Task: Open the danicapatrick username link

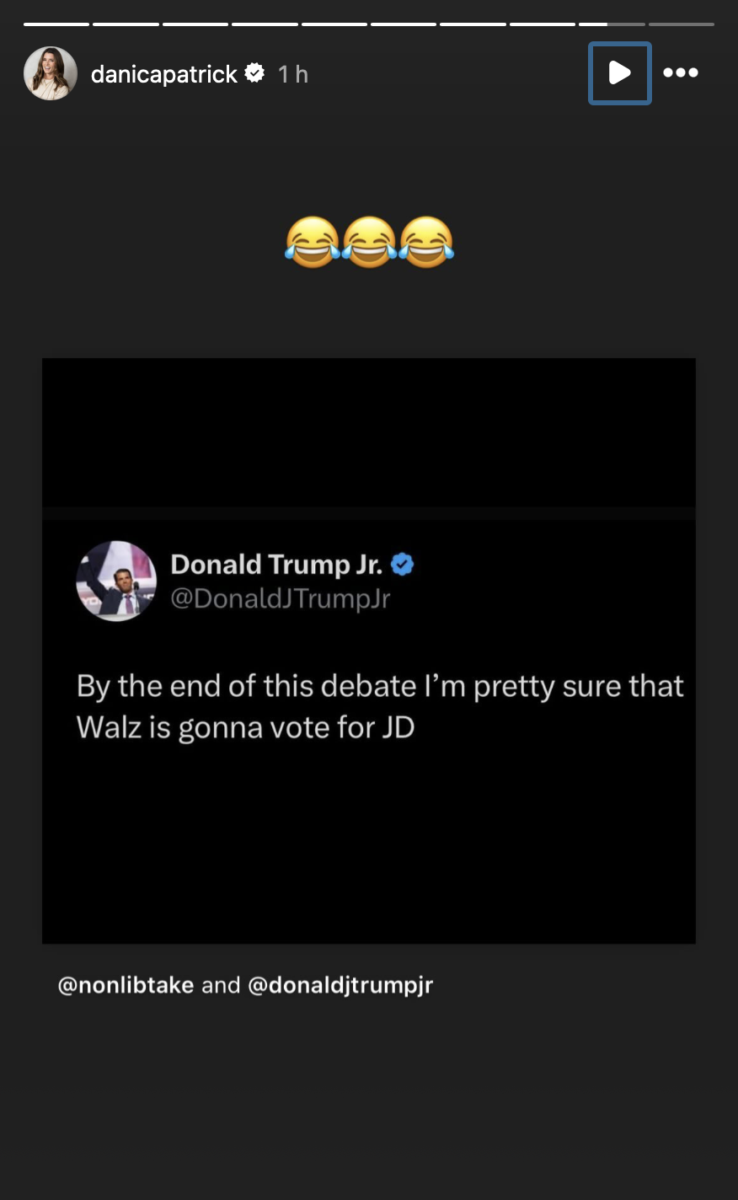Action: click(x=164, y=74)
